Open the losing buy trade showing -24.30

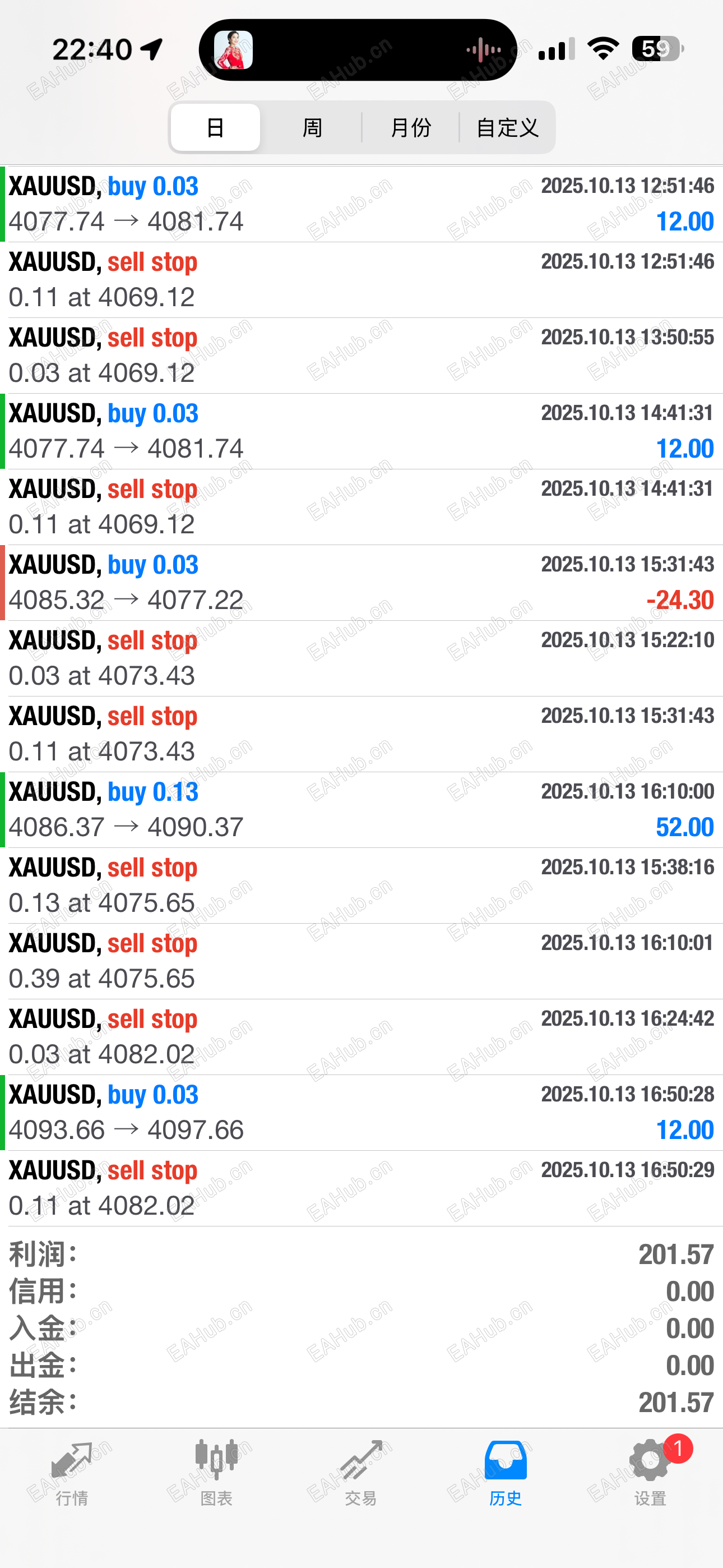[361, 583]
